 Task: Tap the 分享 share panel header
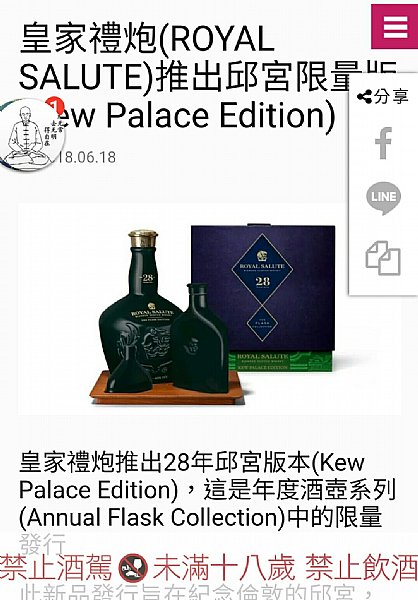[383, 96]
